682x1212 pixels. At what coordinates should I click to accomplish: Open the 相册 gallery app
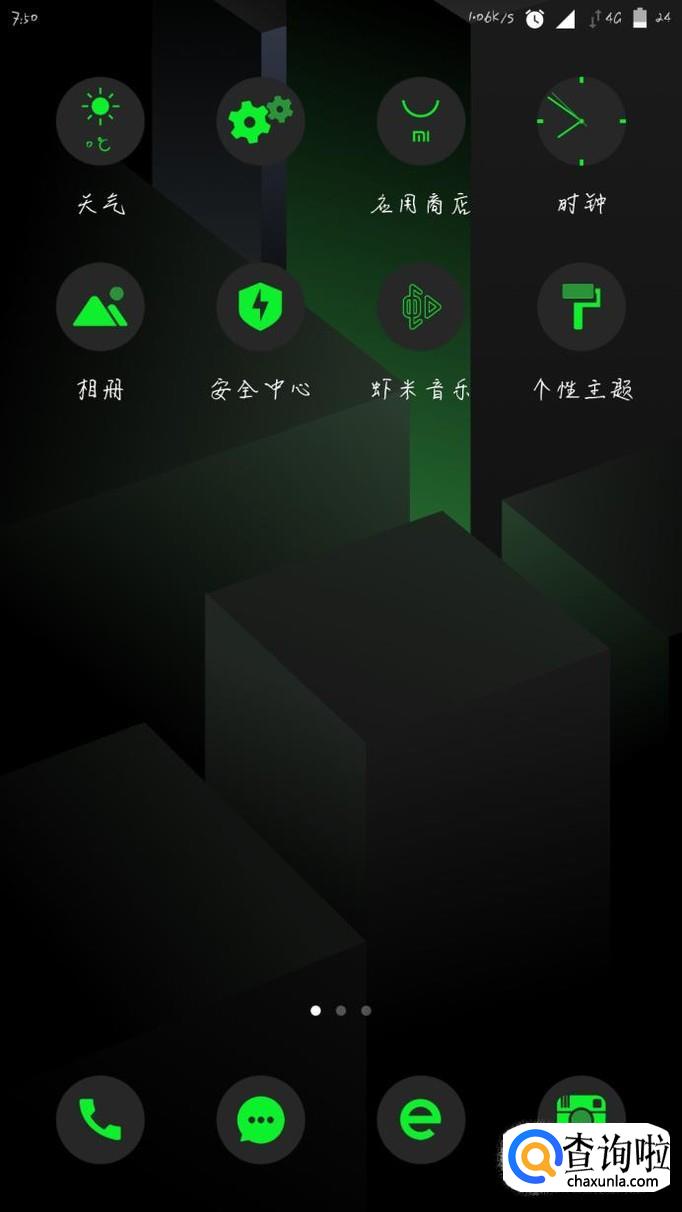[100, 307]
